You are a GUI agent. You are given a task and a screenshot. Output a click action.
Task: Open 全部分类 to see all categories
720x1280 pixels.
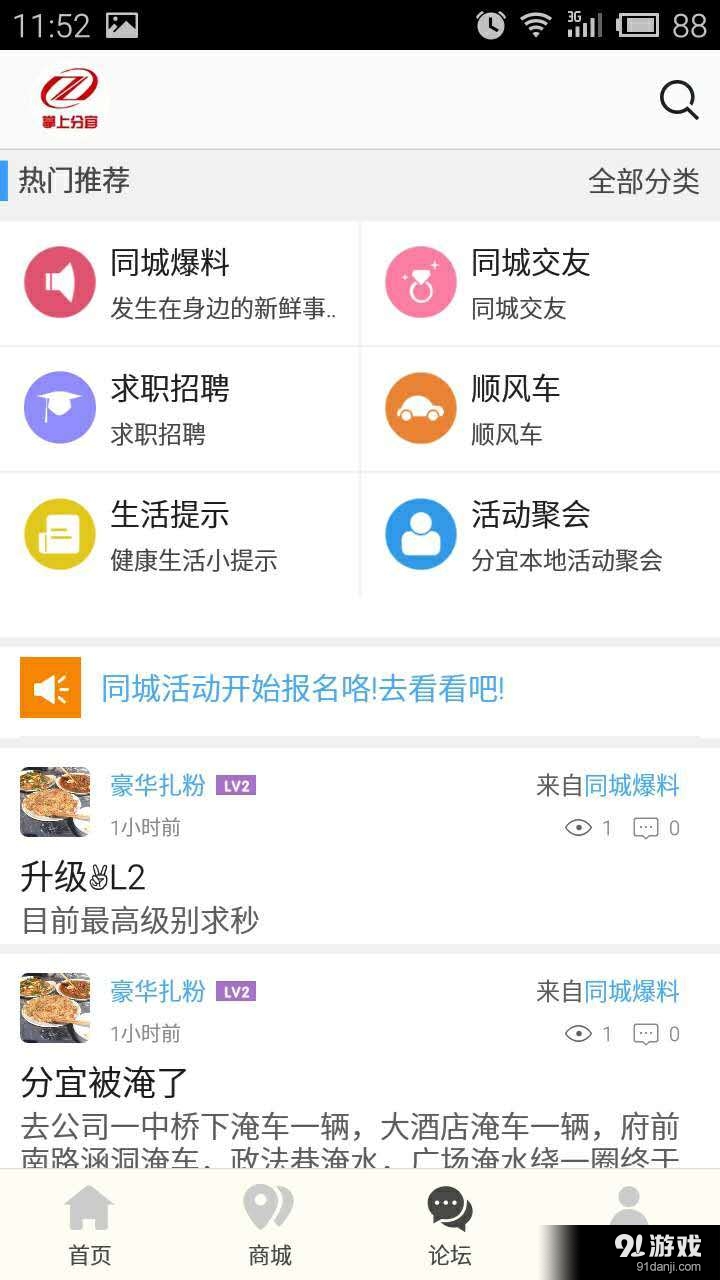click(x=646, y=181)
